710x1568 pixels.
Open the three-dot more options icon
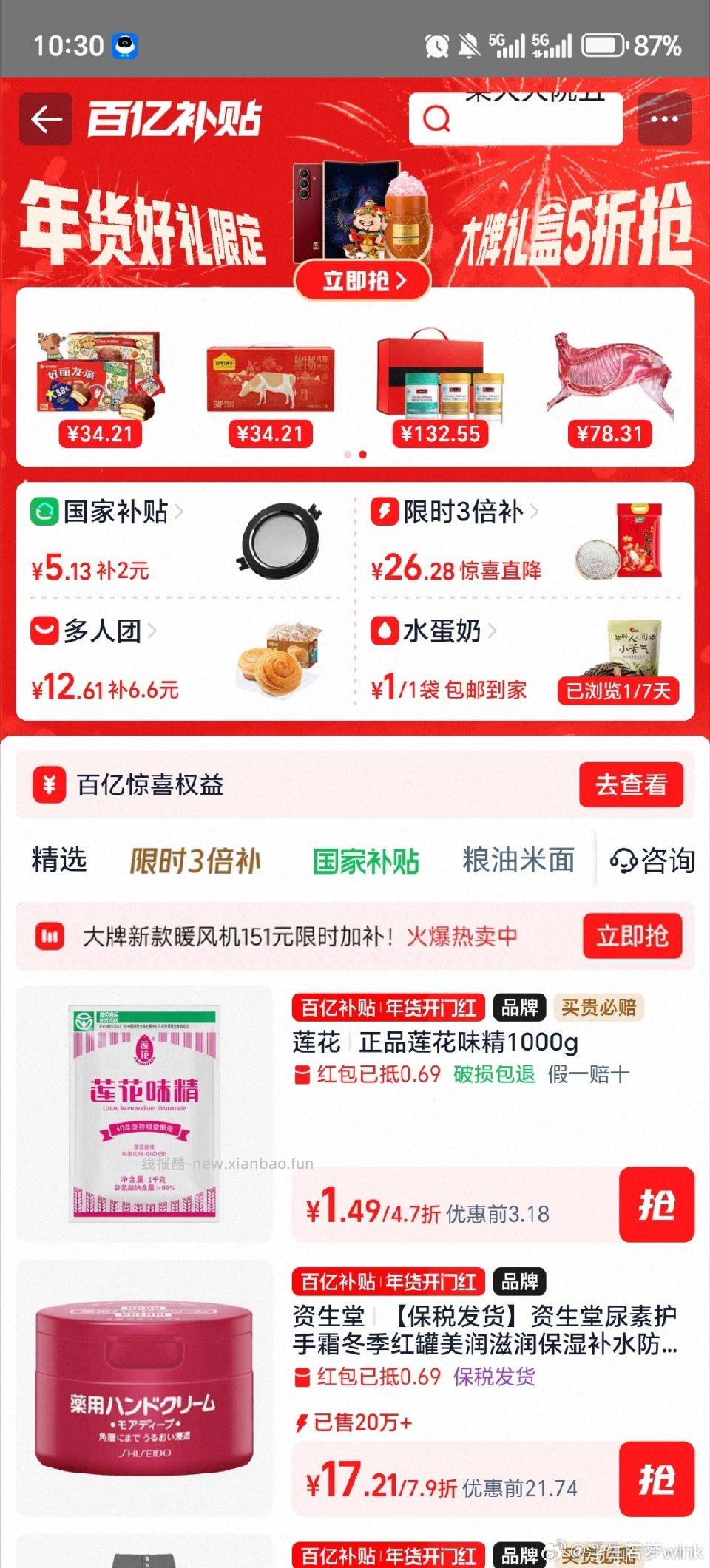pyautogui.click(x=665, y=119)
